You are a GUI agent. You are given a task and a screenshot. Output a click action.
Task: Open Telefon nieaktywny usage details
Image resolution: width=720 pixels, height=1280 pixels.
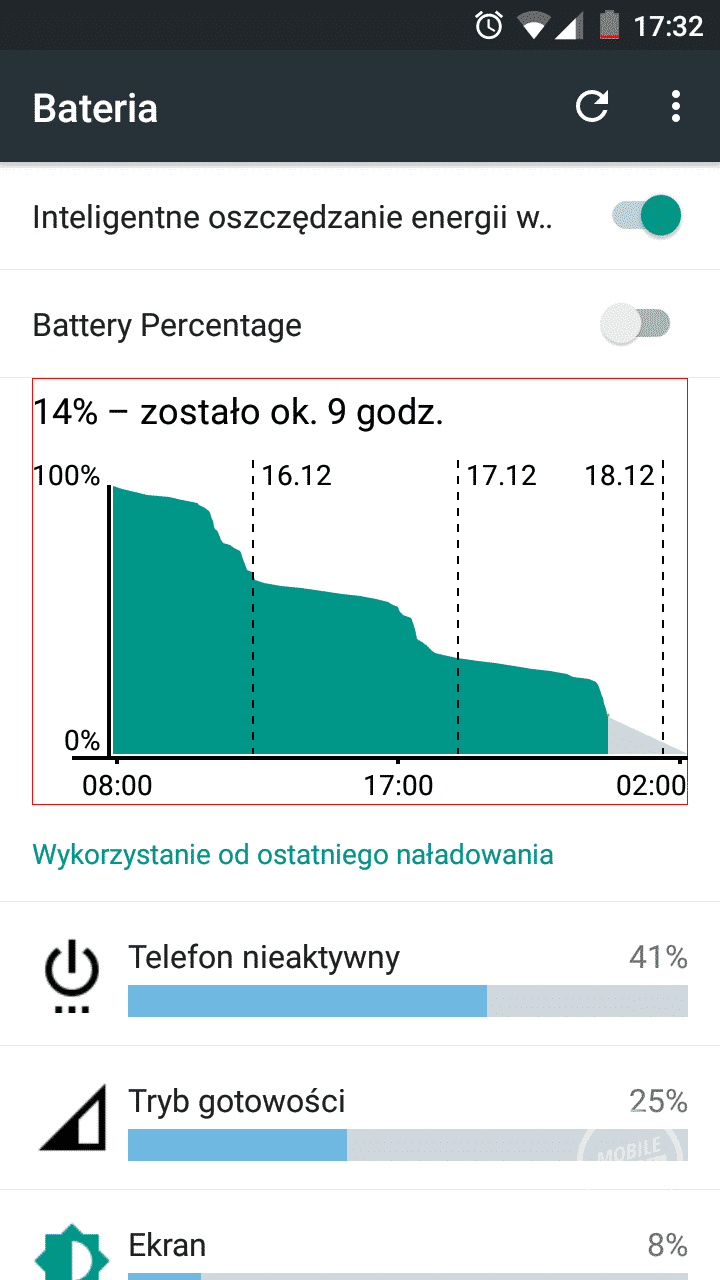(360, 975)
